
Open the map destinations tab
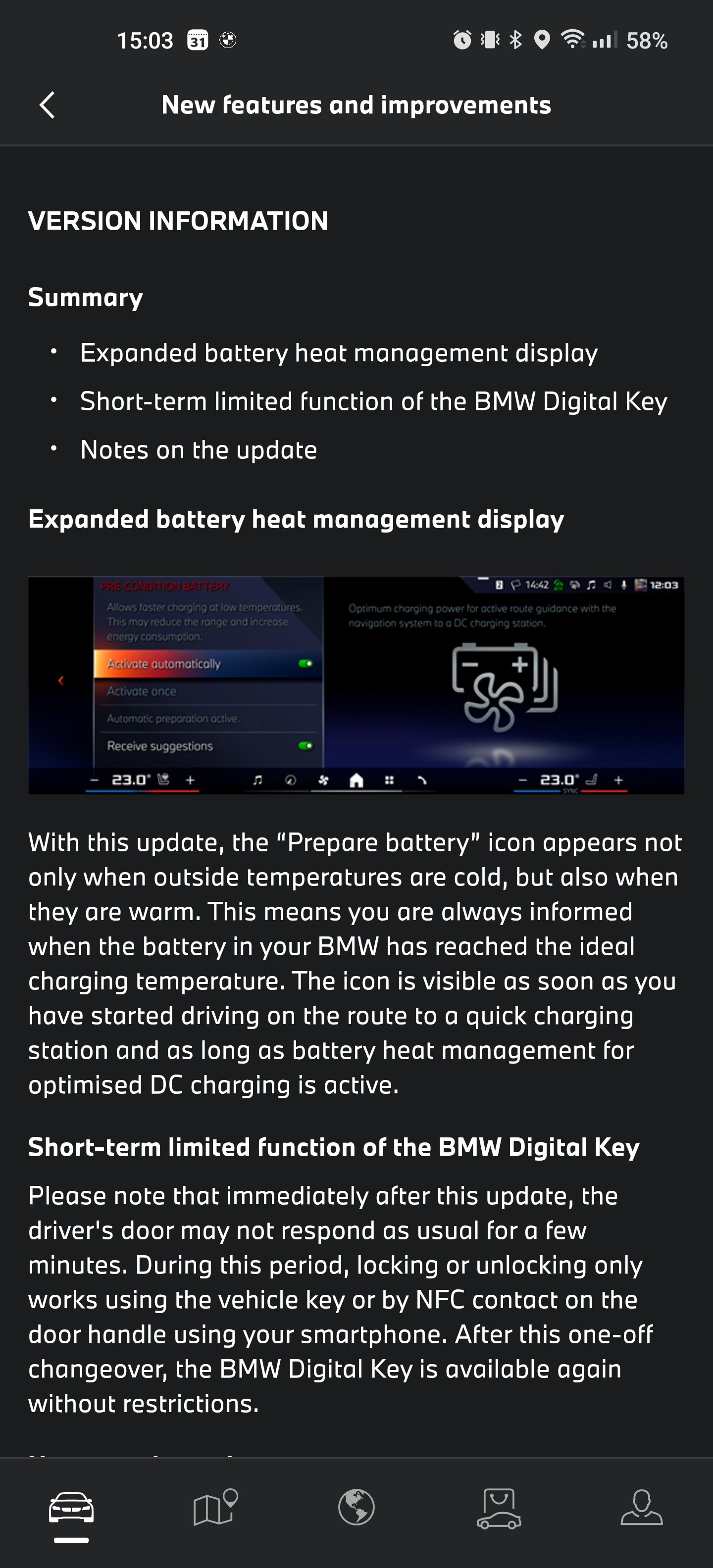tap(214, 1508)
